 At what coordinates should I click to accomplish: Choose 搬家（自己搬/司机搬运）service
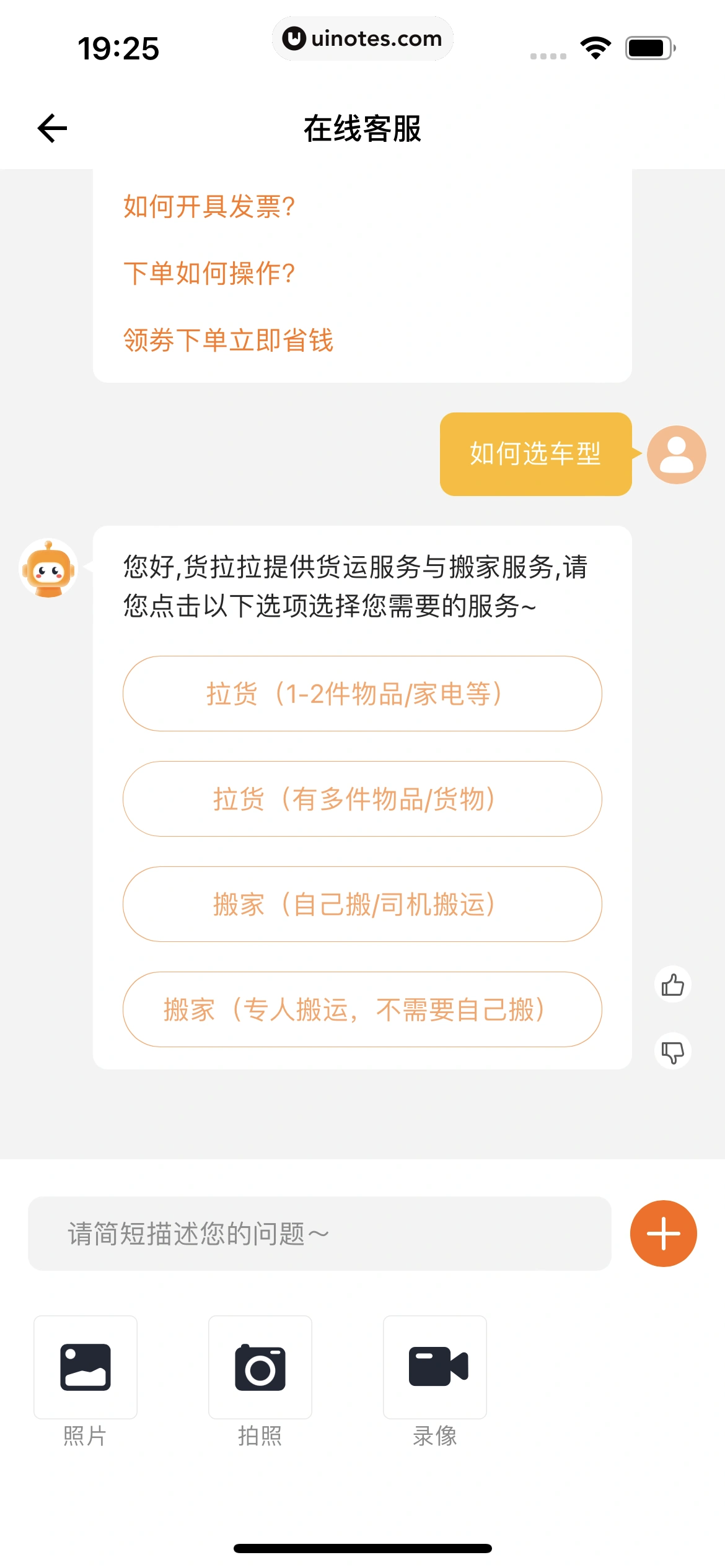click(362, 904)
